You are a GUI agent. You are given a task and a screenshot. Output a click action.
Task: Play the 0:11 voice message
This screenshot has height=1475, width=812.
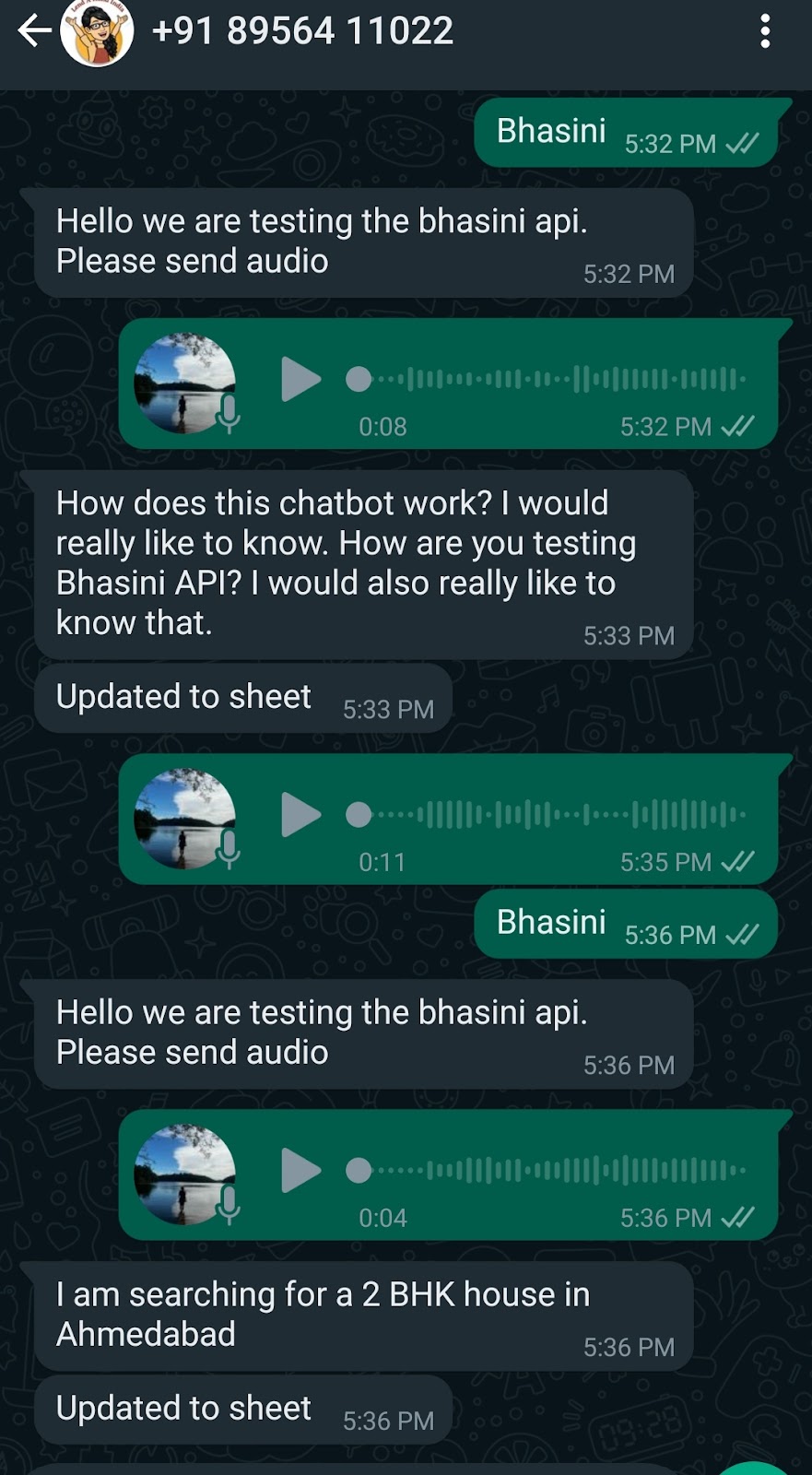coord(300,815)
